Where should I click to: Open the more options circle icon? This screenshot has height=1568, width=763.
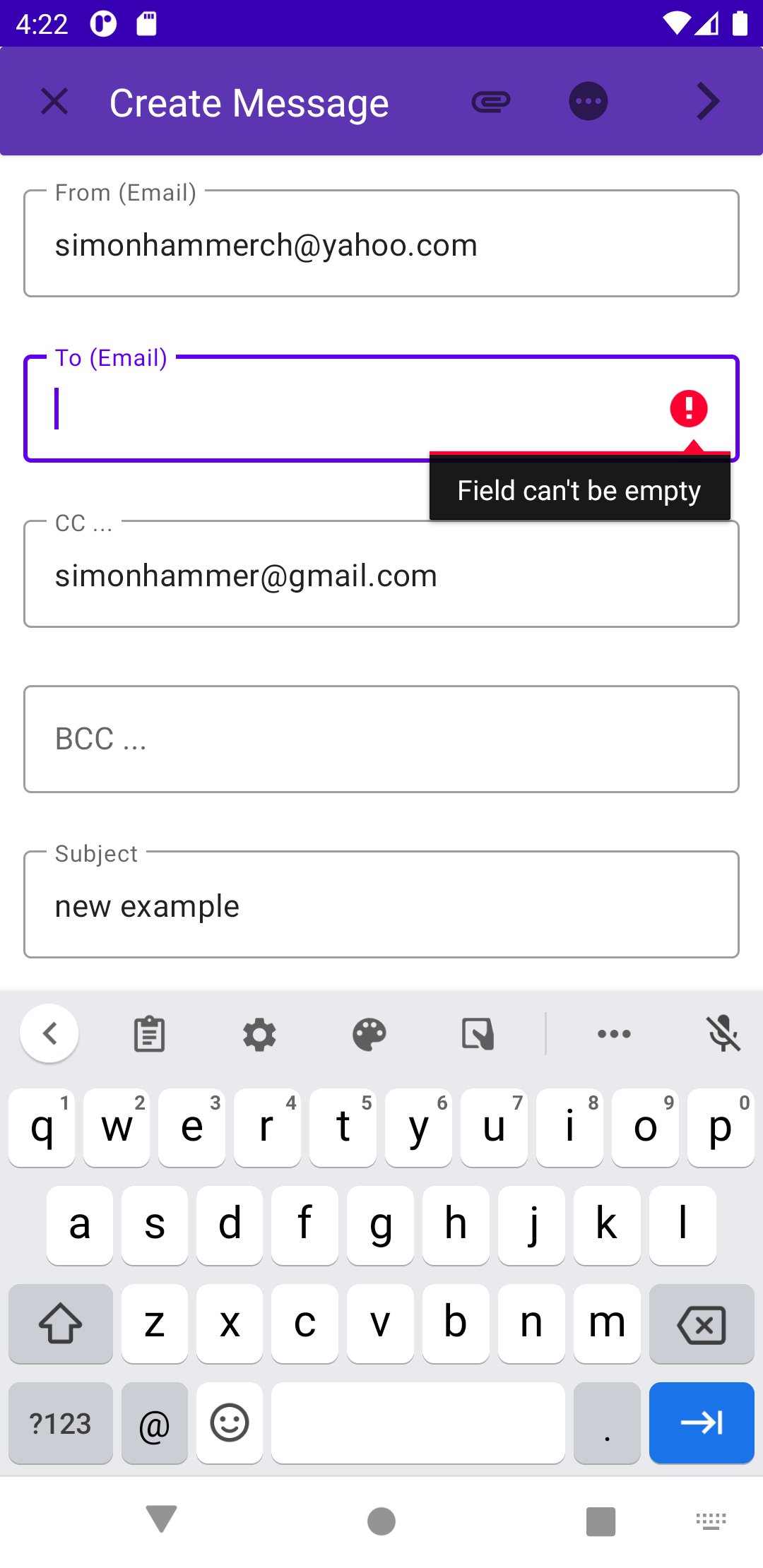click(x=588, y=102)
